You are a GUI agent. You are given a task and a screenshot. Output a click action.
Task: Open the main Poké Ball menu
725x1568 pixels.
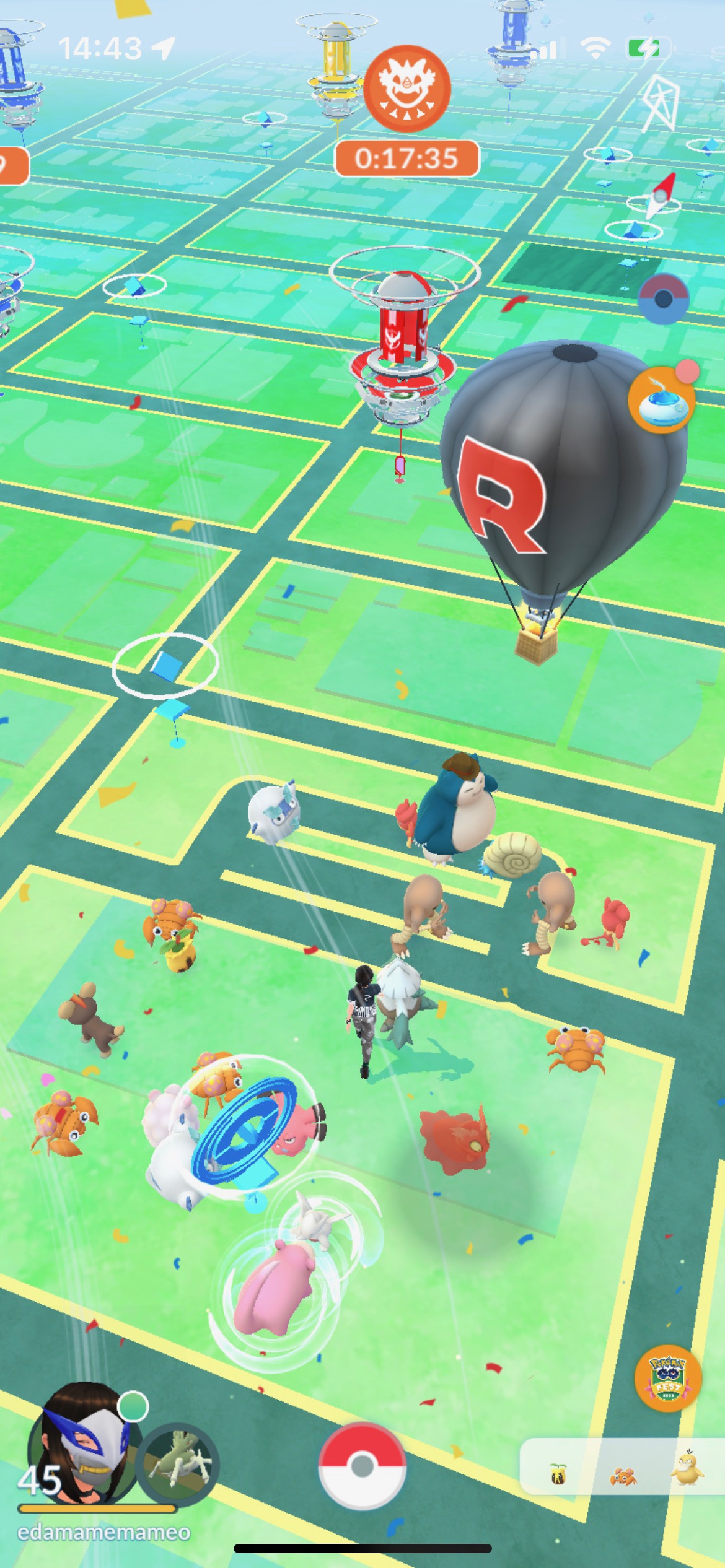(x=362, y=1465)
